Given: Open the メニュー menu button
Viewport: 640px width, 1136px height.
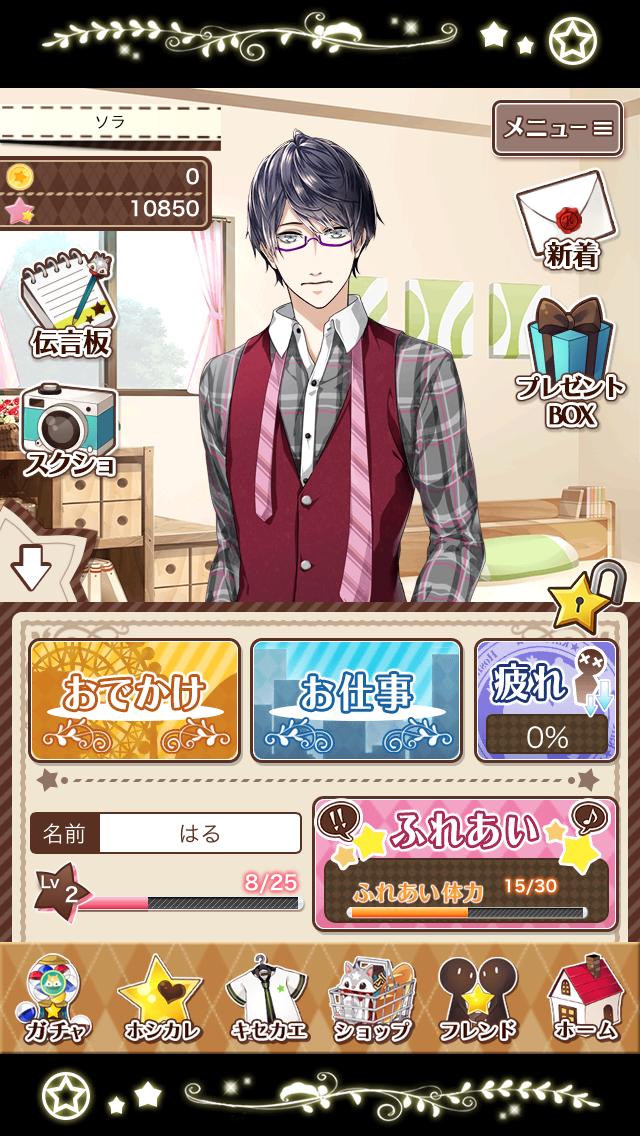Looking at the screenshot, I should 557,128.
